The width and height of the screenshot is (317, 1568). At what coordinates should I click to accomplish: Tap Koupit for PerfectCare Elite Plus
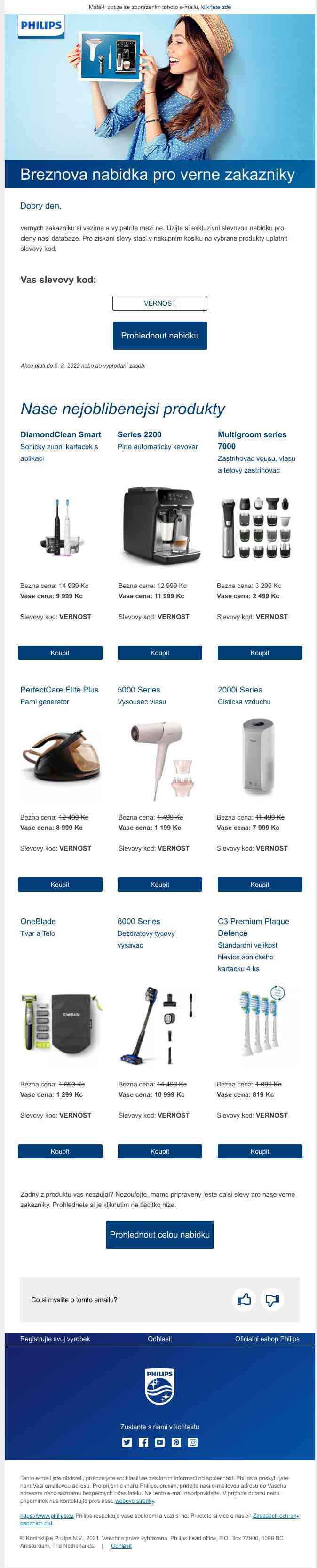pos(60,884)
